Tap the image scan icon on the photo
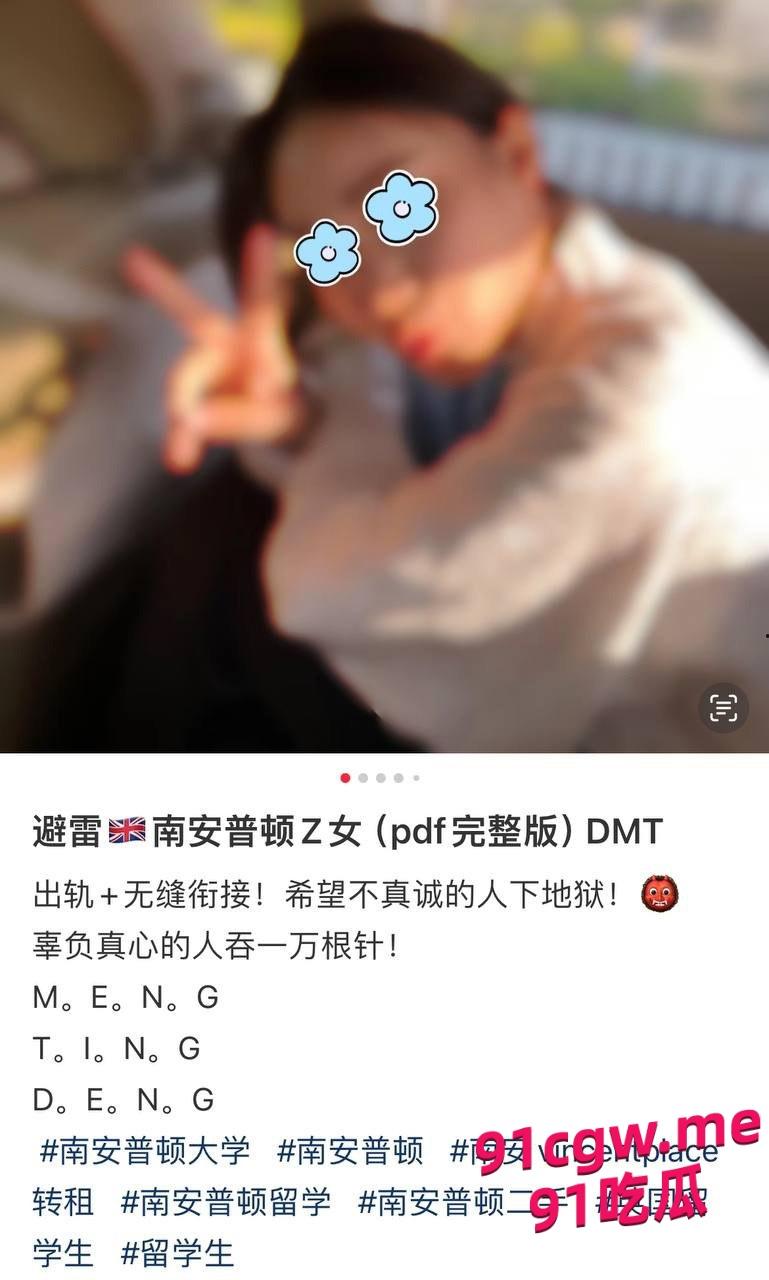The width and height of the screenshot is (769, 1280). pyautogui.click(x=723, y=709)
